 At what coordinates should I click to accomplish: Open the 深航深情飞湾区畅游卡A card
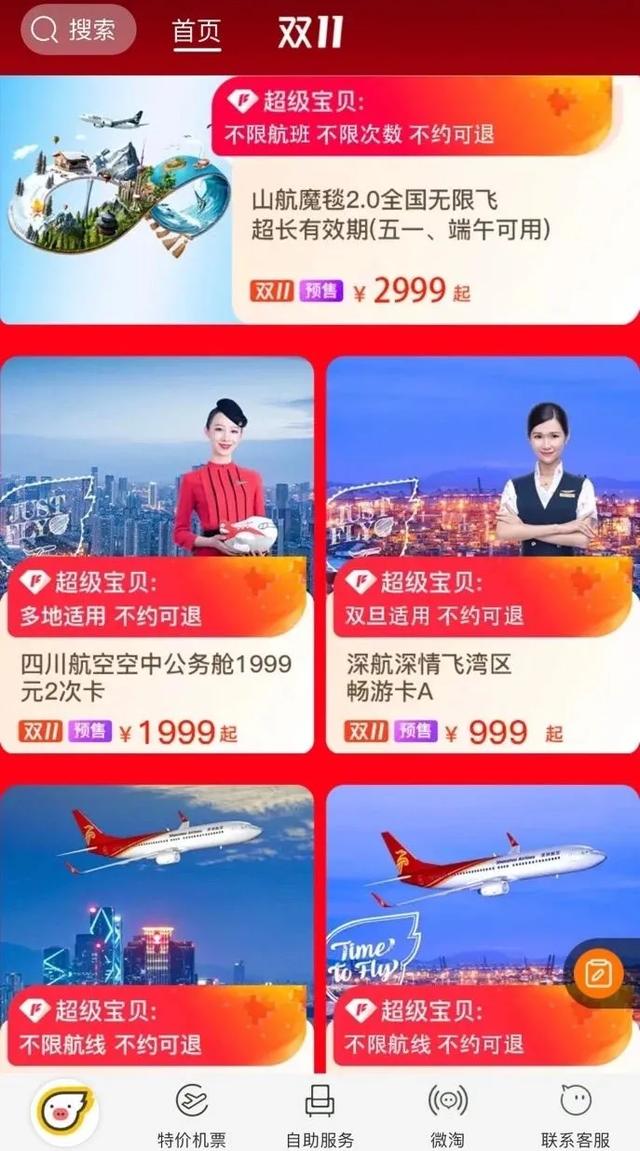coord(483,555)
